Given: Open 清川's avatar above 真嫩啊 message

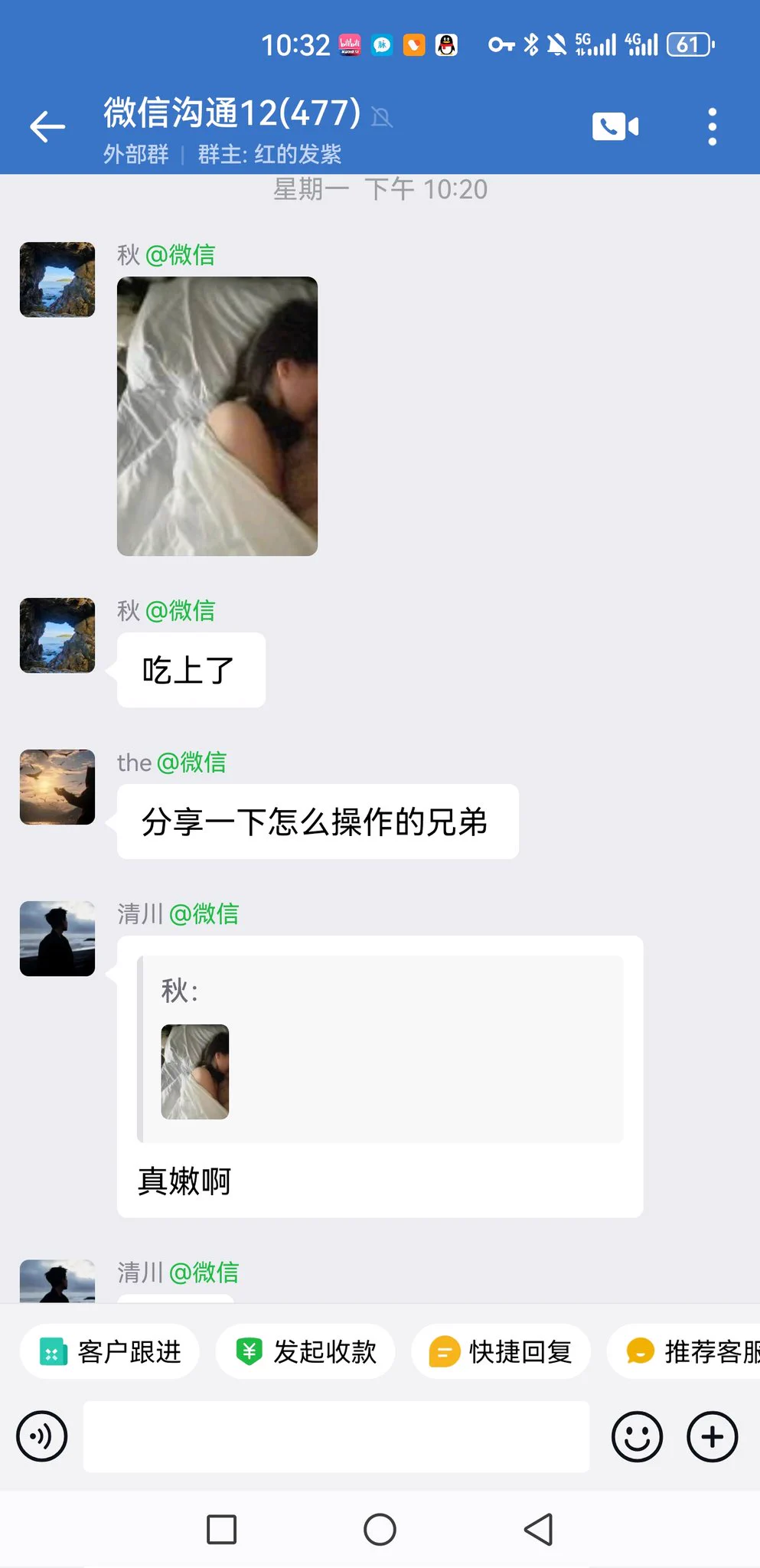Looking at the screenshot, I should click(57, 939).
